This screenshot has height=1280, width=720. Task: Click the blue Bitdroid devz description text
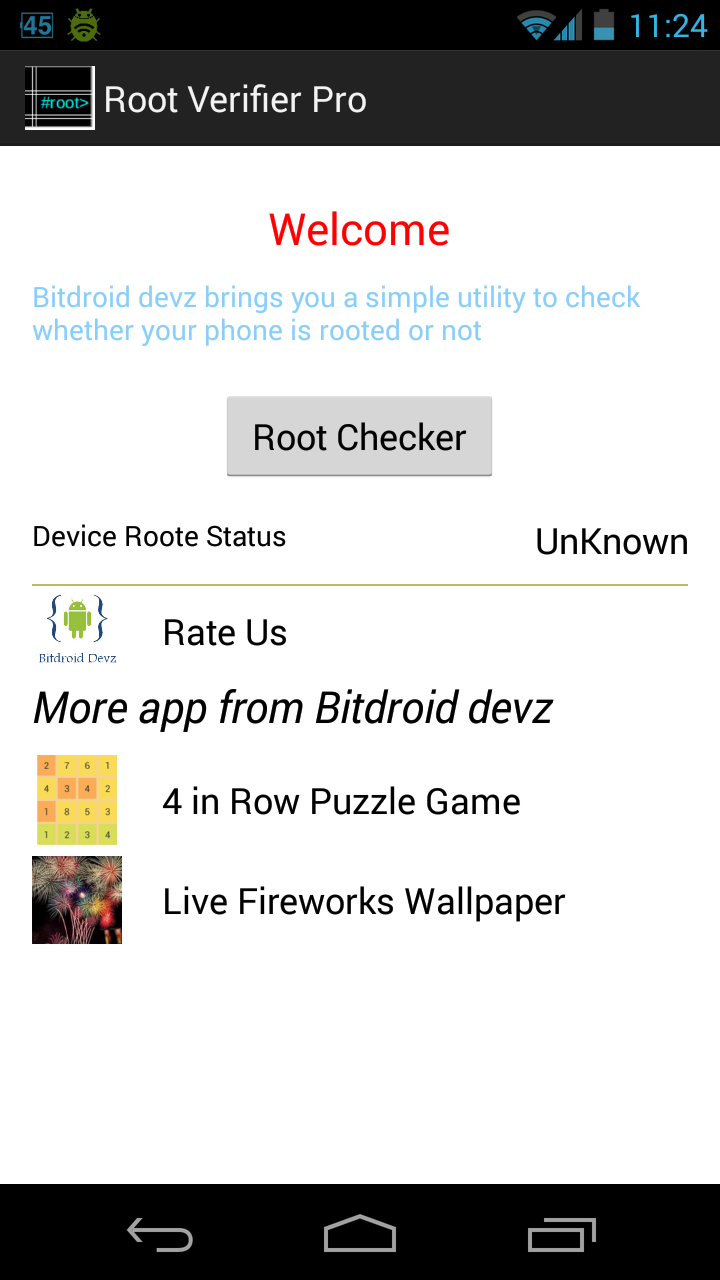click(x=336, y=313)
